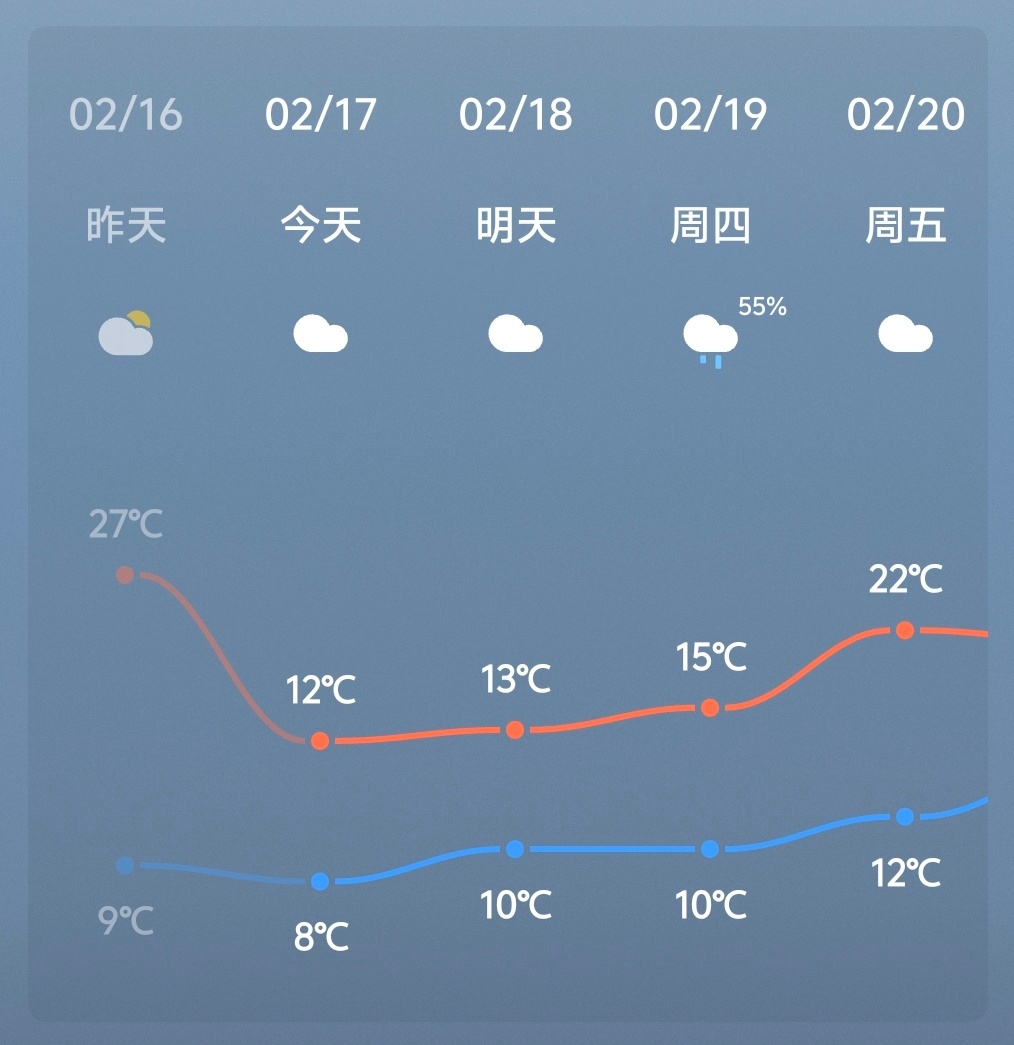Open the 02/18 date label

click(x=515, y=114)
